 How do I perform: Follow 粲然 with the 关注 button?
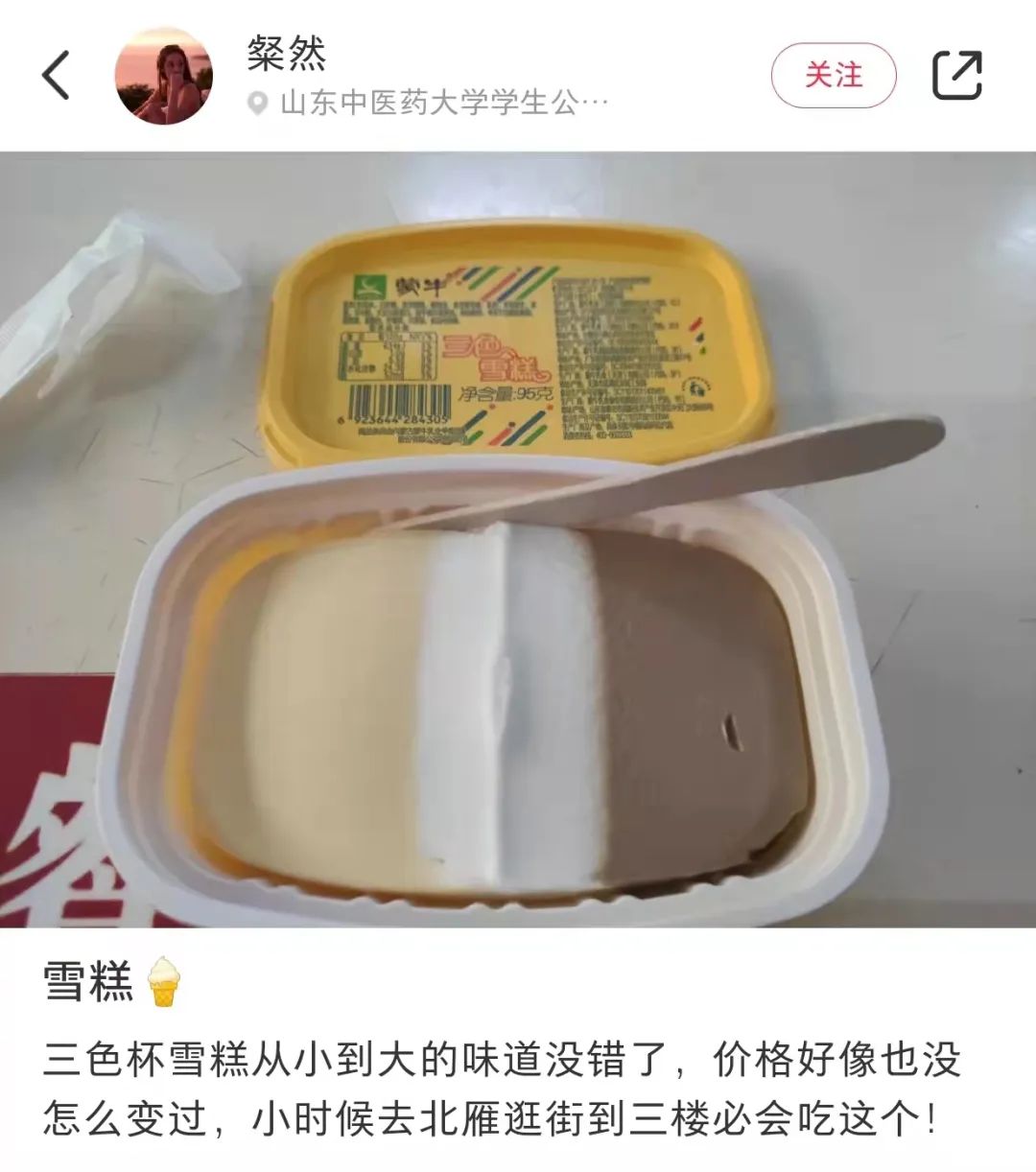[x=833, y=75]
